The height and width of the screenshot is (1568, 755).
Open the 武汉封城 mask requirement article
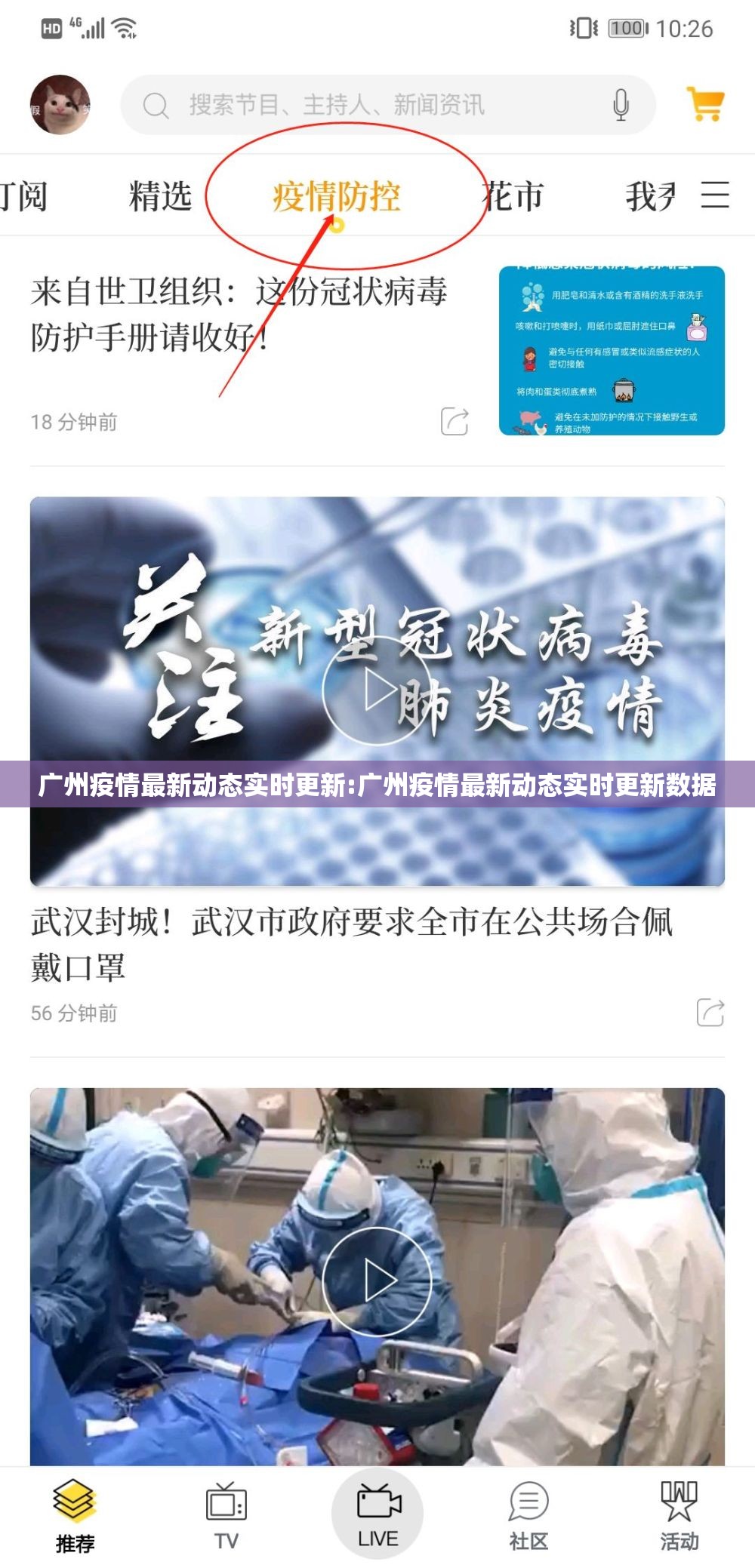pos(351,943)
